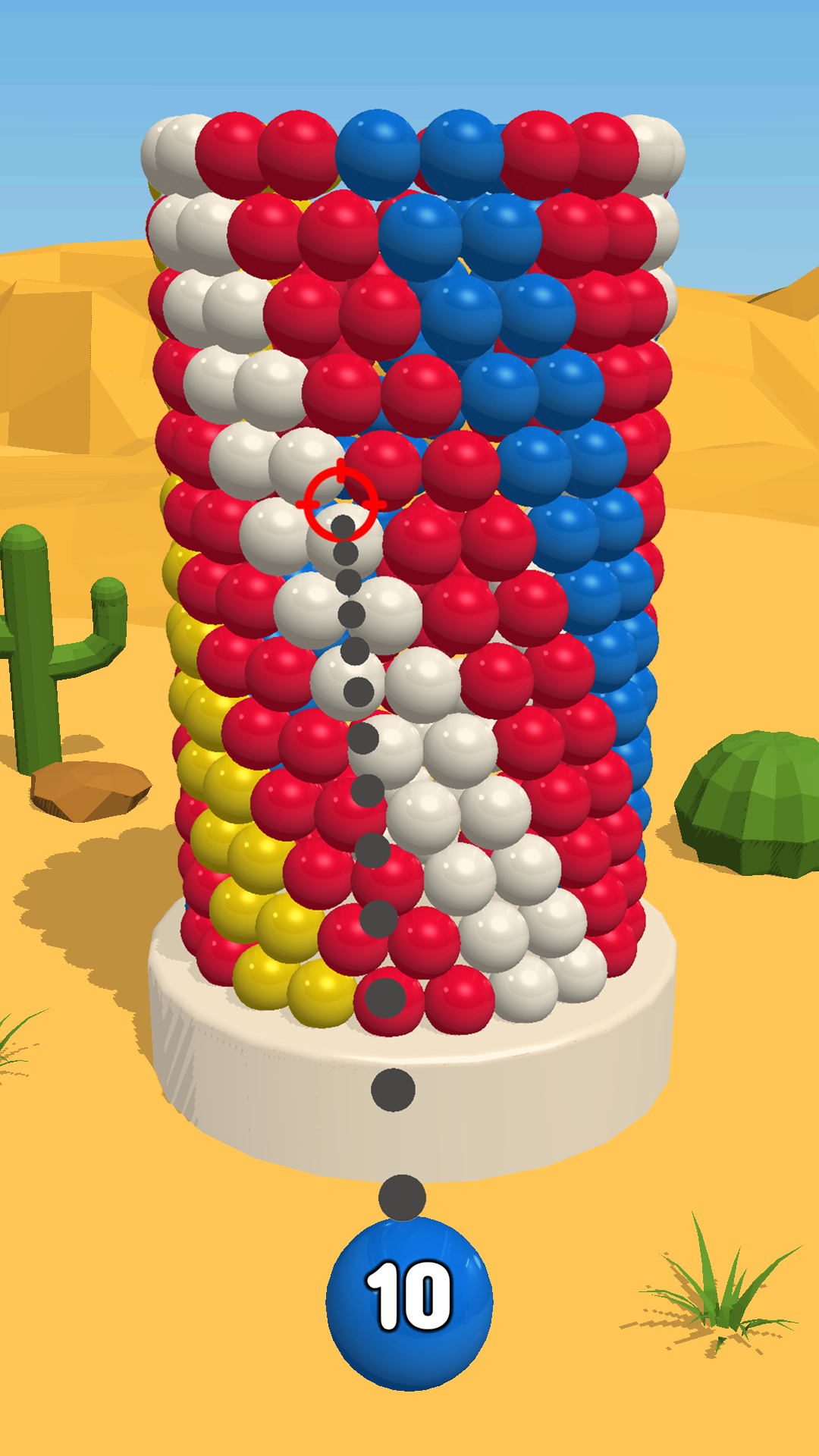819x1456 pixels.
Task: Tap the red crosshair aim marker
Action: [x=341, y=503]
